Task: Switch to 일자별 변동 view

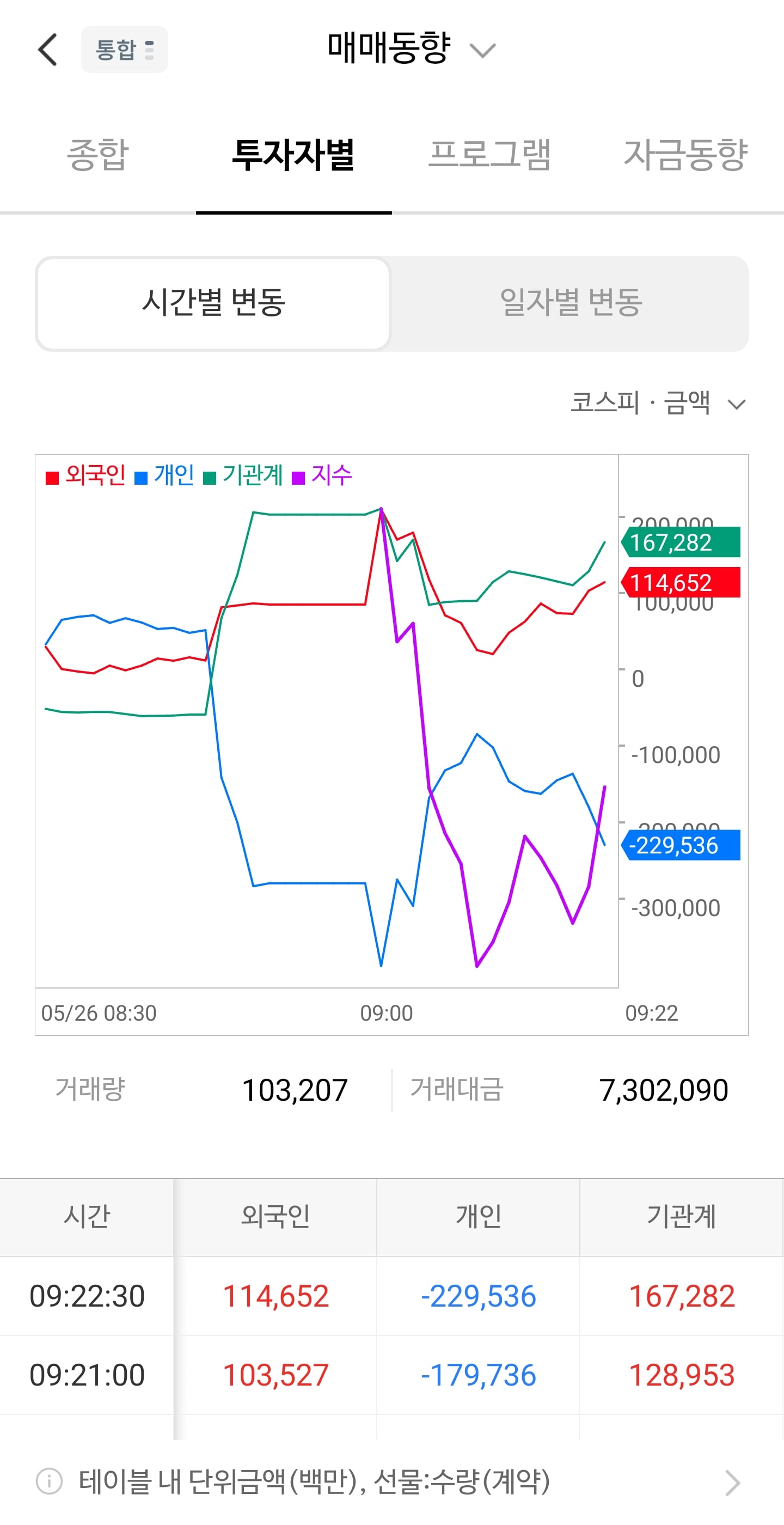Action: click(x=571, y=303)
